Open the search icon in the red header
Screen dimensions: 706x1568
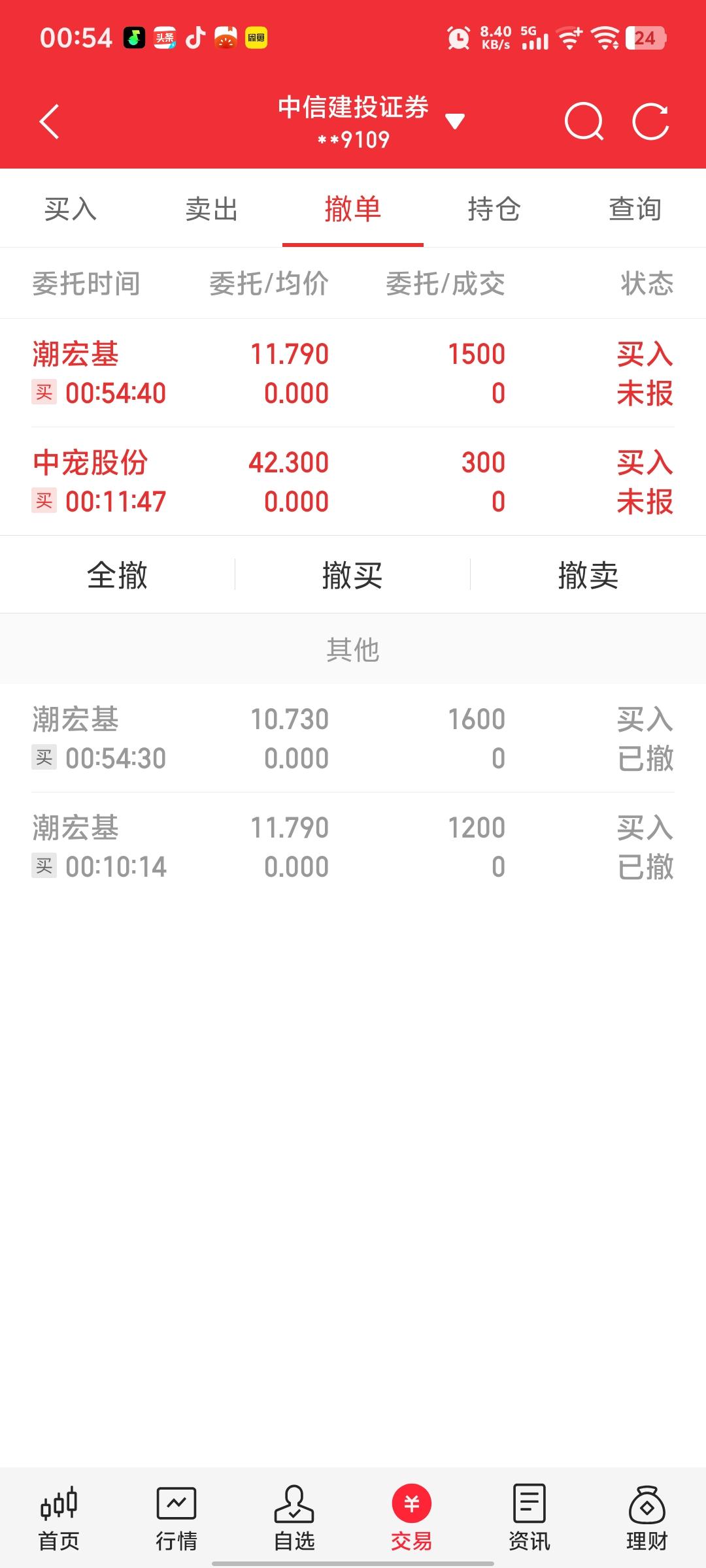(585, 122)
